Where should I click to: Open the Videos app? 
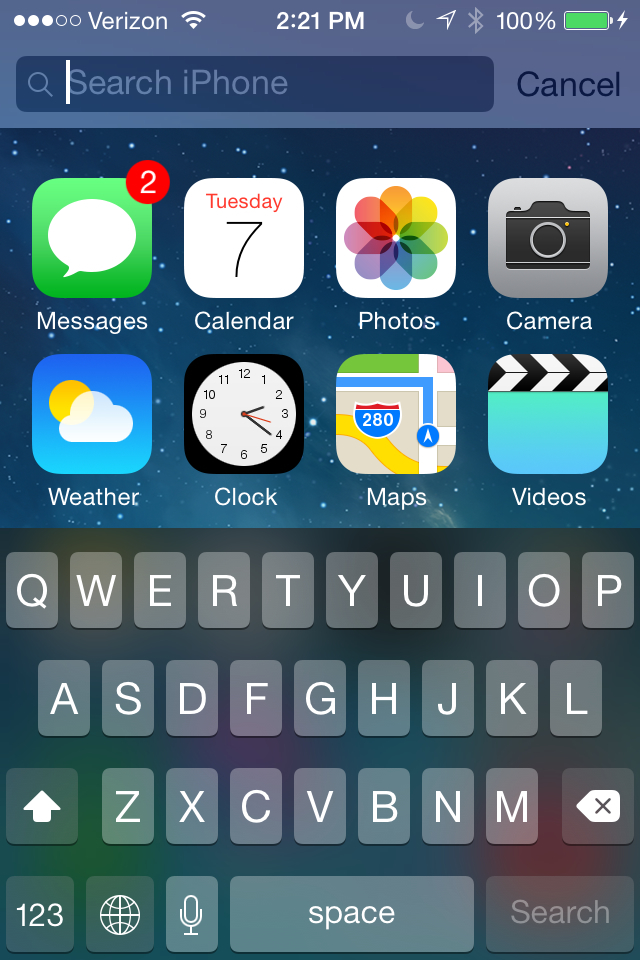(x=548, y=414)
